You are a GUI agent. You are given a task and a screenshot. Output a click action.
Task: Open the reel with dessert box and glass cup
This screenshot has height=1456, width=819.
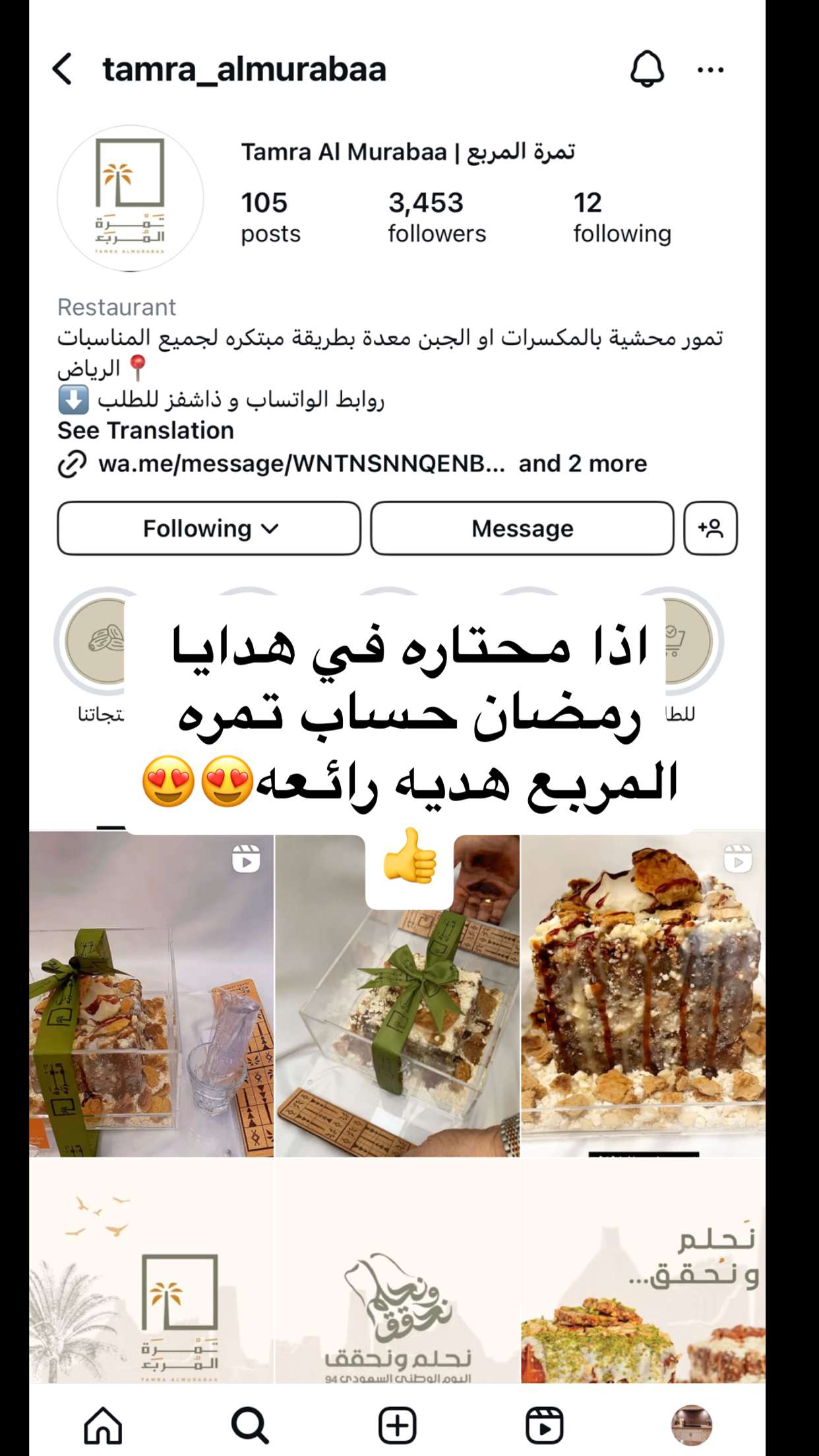[x=151, y=994]
